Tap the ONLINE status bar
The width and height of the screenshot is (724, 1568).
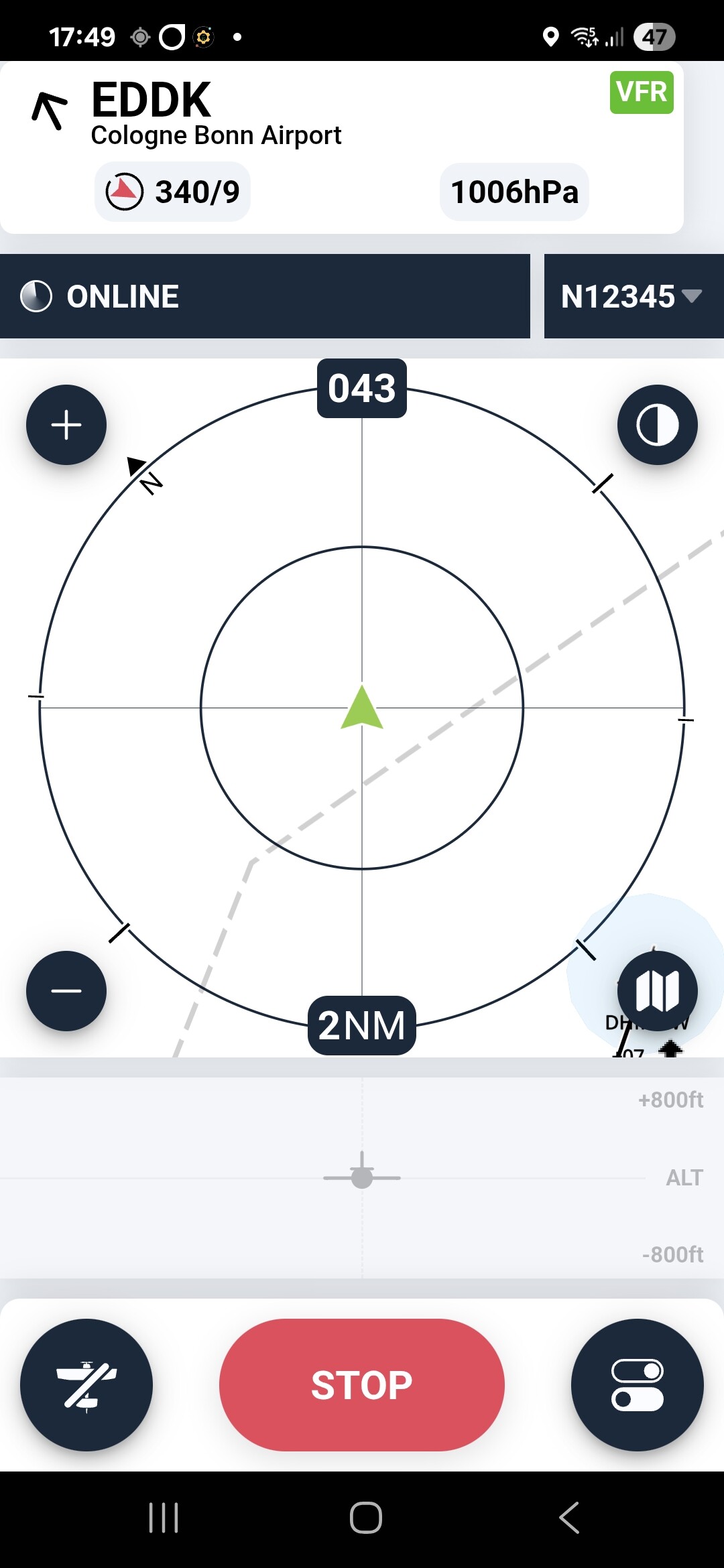coord(265,296)
